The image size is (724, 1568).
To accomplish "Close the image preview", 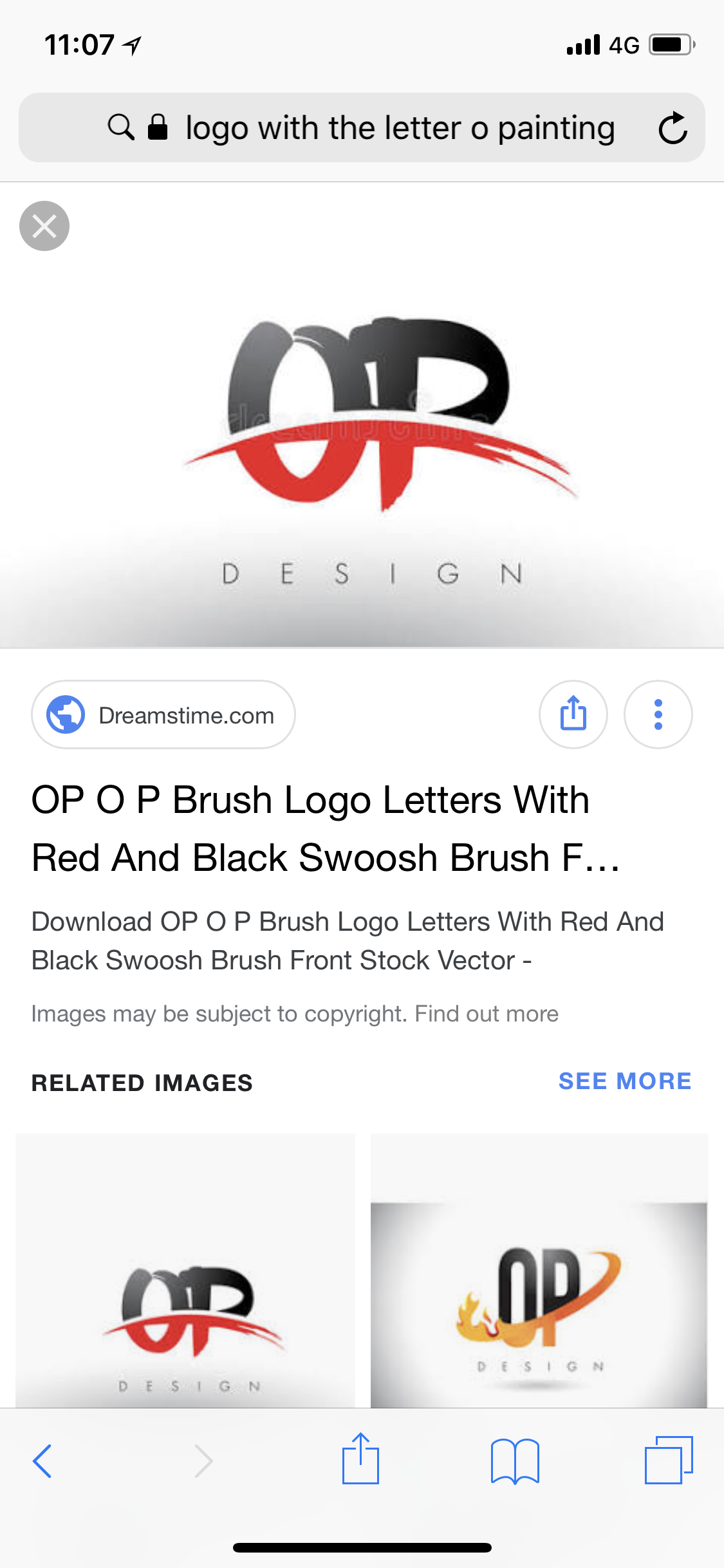I will [x=44, y=226].
